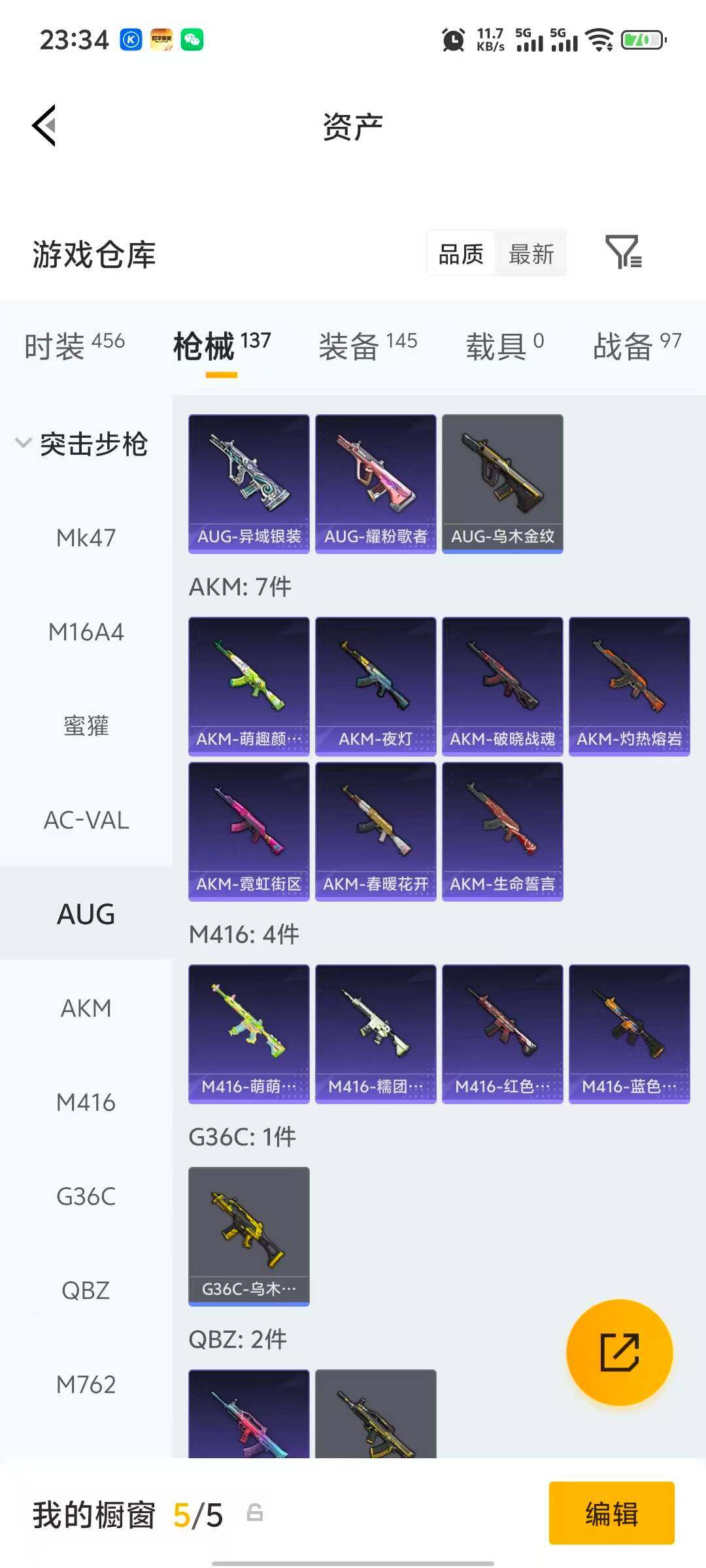Select Mk47 in the weapon list
This screenshot has height=1568, width=706.
tap(86, 538)
